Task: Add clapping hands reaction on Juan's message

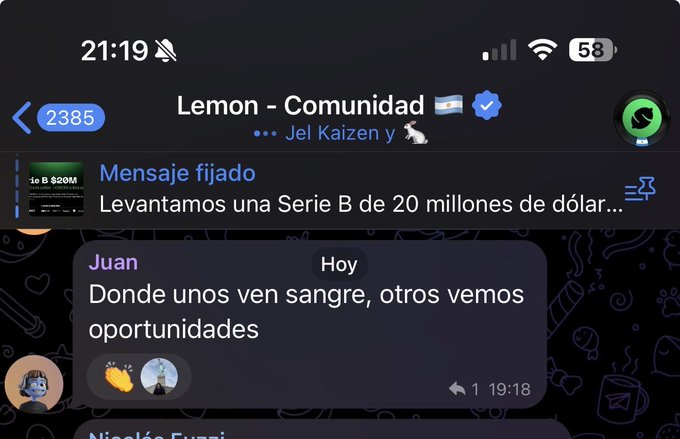Action: [x=118, y=377]
